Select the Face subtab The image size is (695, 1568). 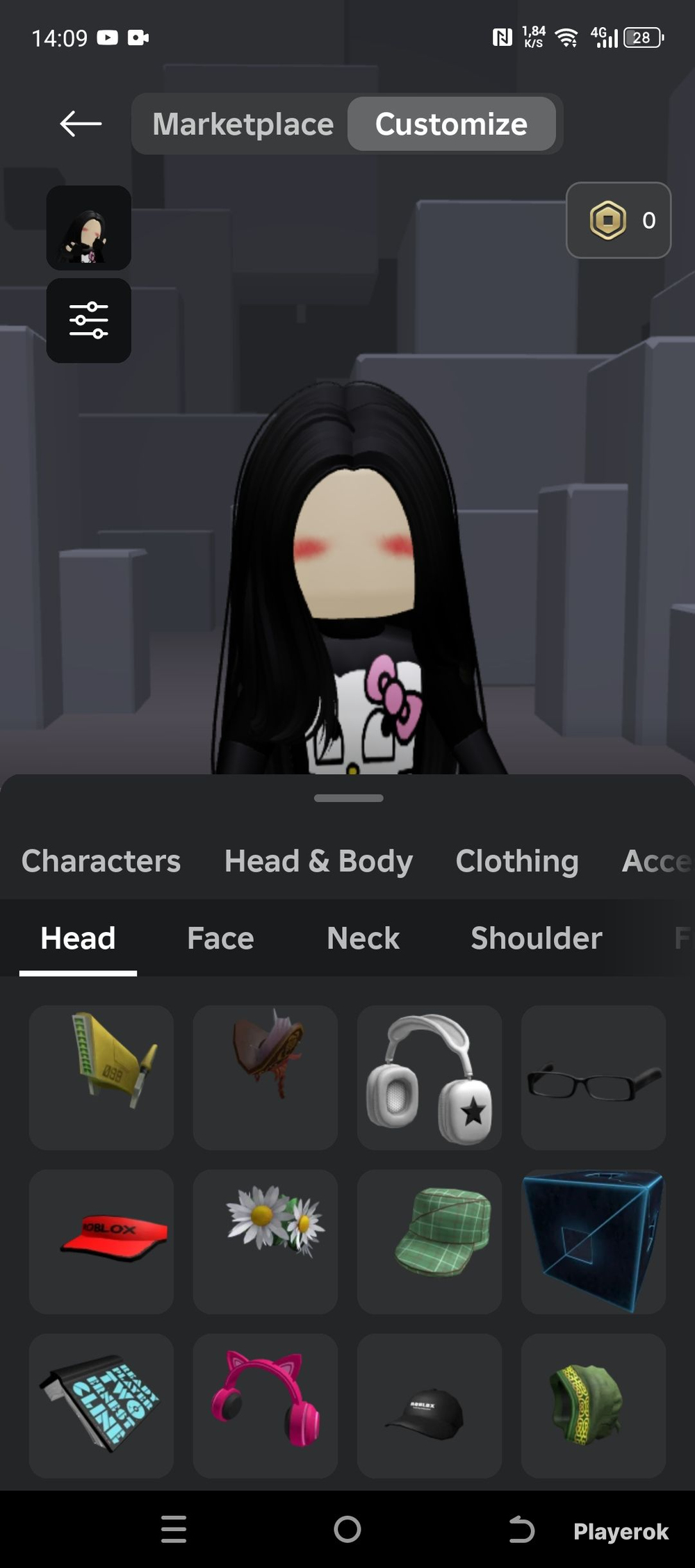[x=220, y=938]
